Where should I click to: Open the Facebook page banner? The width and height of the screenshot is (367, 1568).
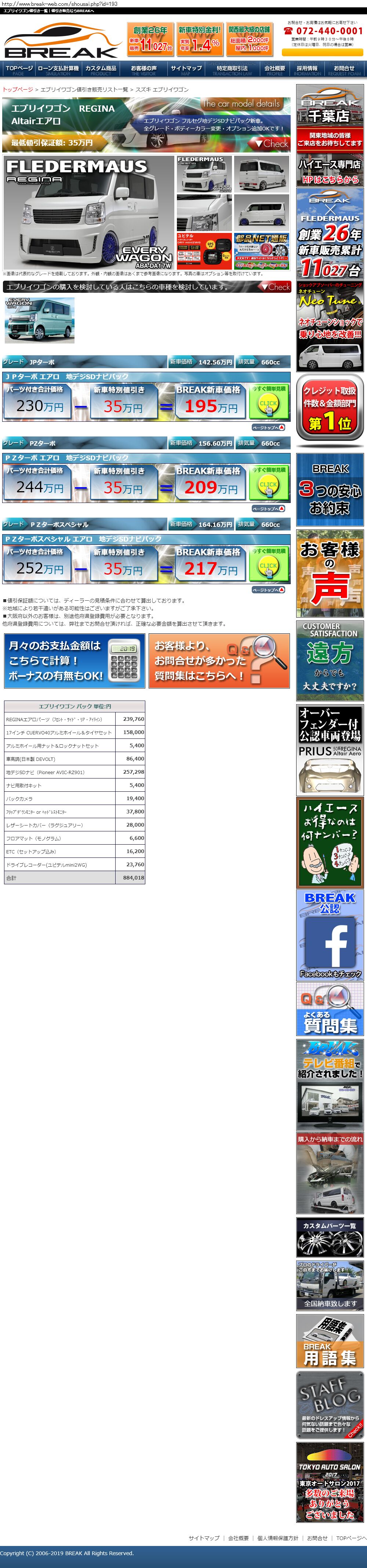tap(330, 934)
